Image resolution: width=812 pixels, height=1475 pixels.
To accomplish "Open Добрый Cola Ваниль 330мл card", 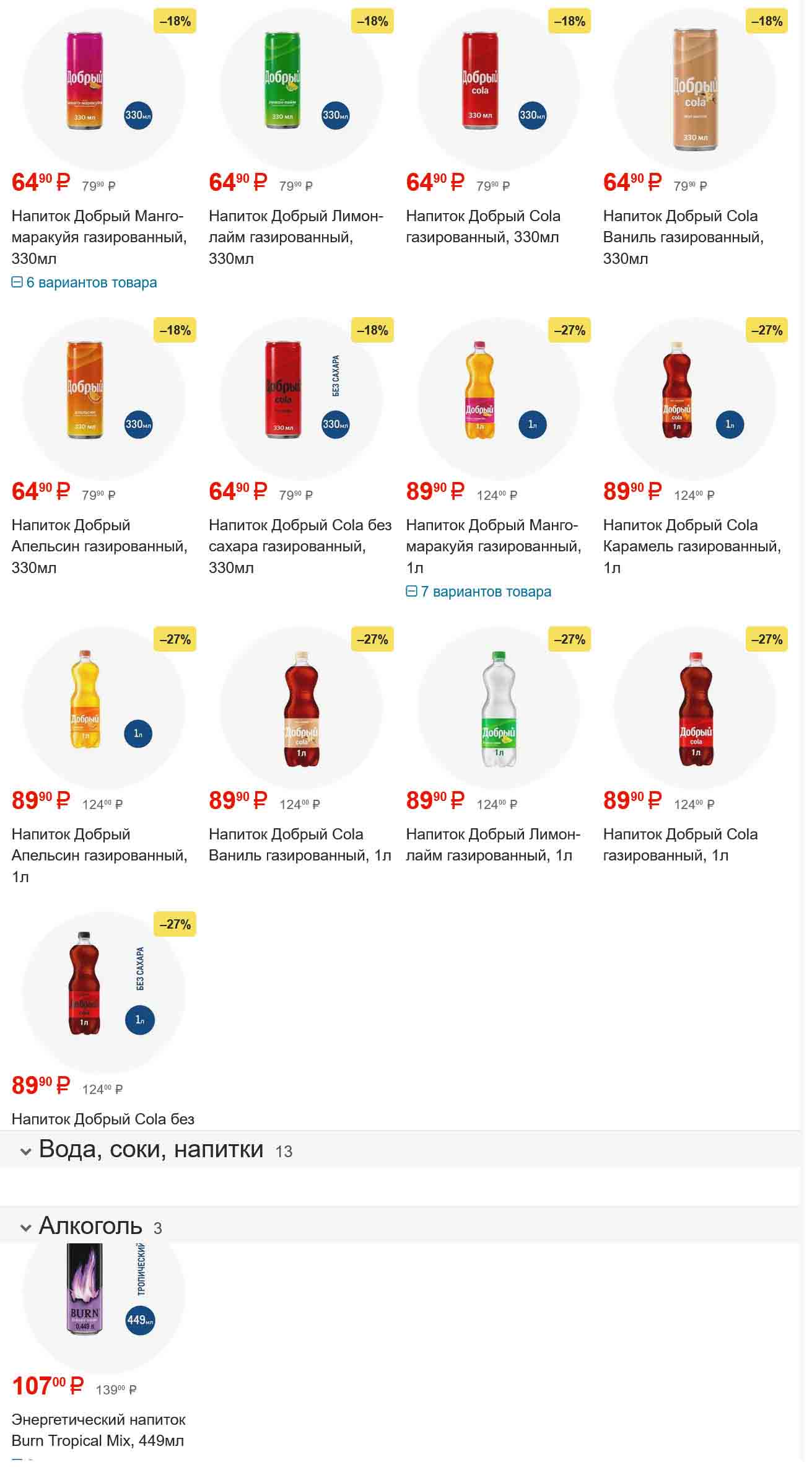I will [683, 237].
